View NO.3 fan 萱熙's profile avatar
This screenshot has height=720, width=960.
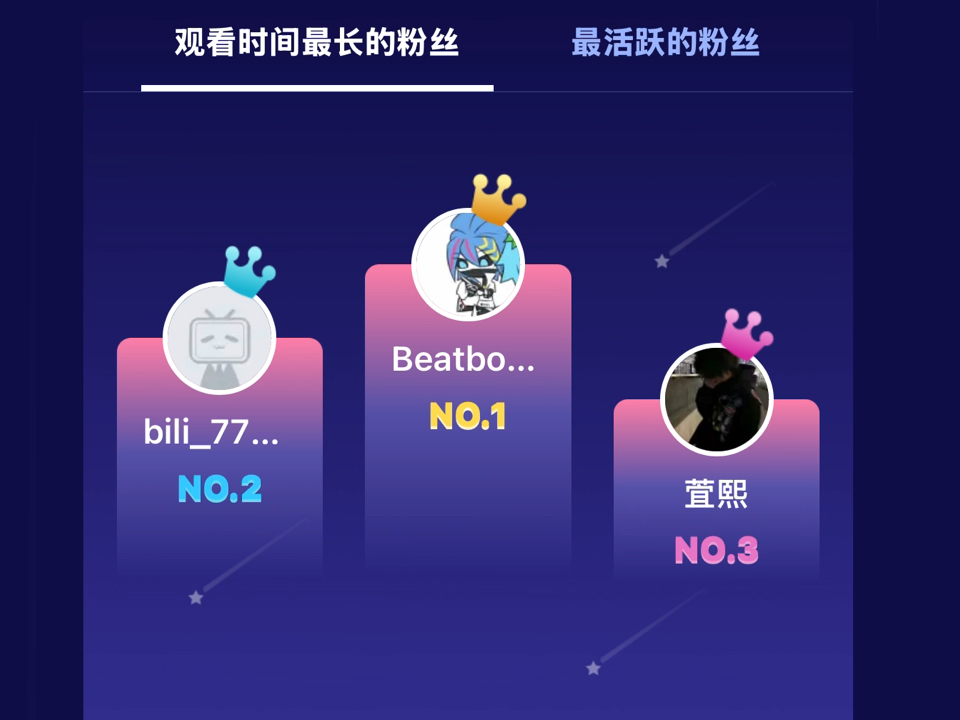(716, 399)
